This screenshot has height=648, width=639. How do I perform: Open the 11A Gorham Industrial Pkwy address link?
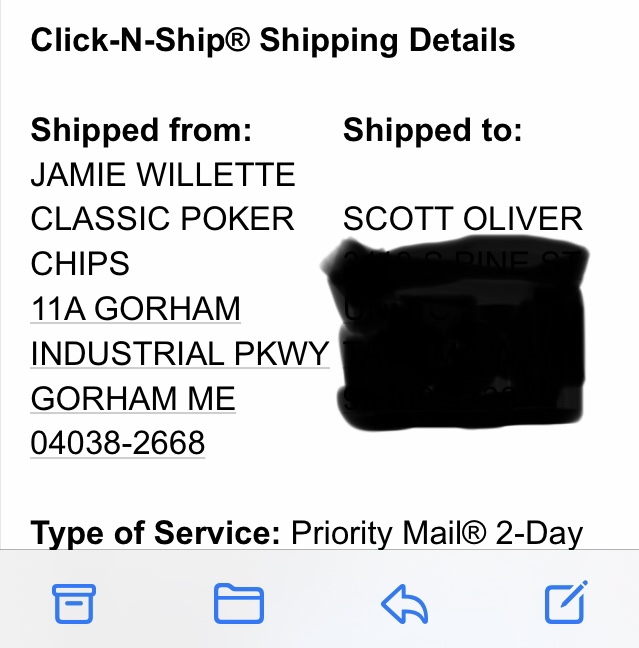coord(135,310)
